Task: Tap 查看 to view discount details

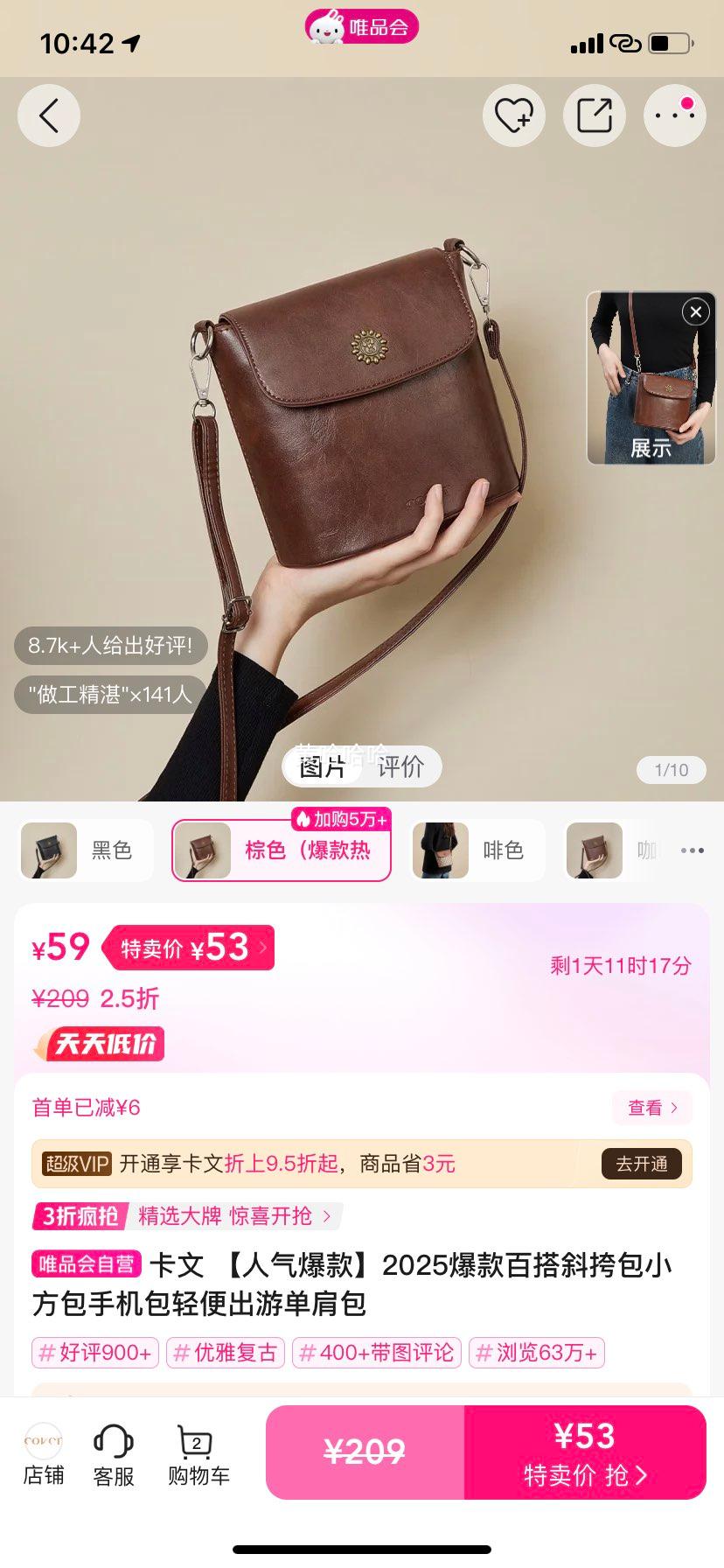Action: [x=651, y=1108]
